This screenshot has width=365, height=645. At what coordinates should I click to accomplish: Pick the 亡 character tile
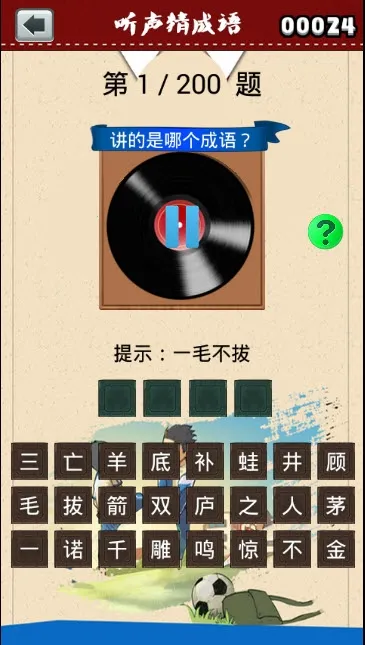[73, 461]
